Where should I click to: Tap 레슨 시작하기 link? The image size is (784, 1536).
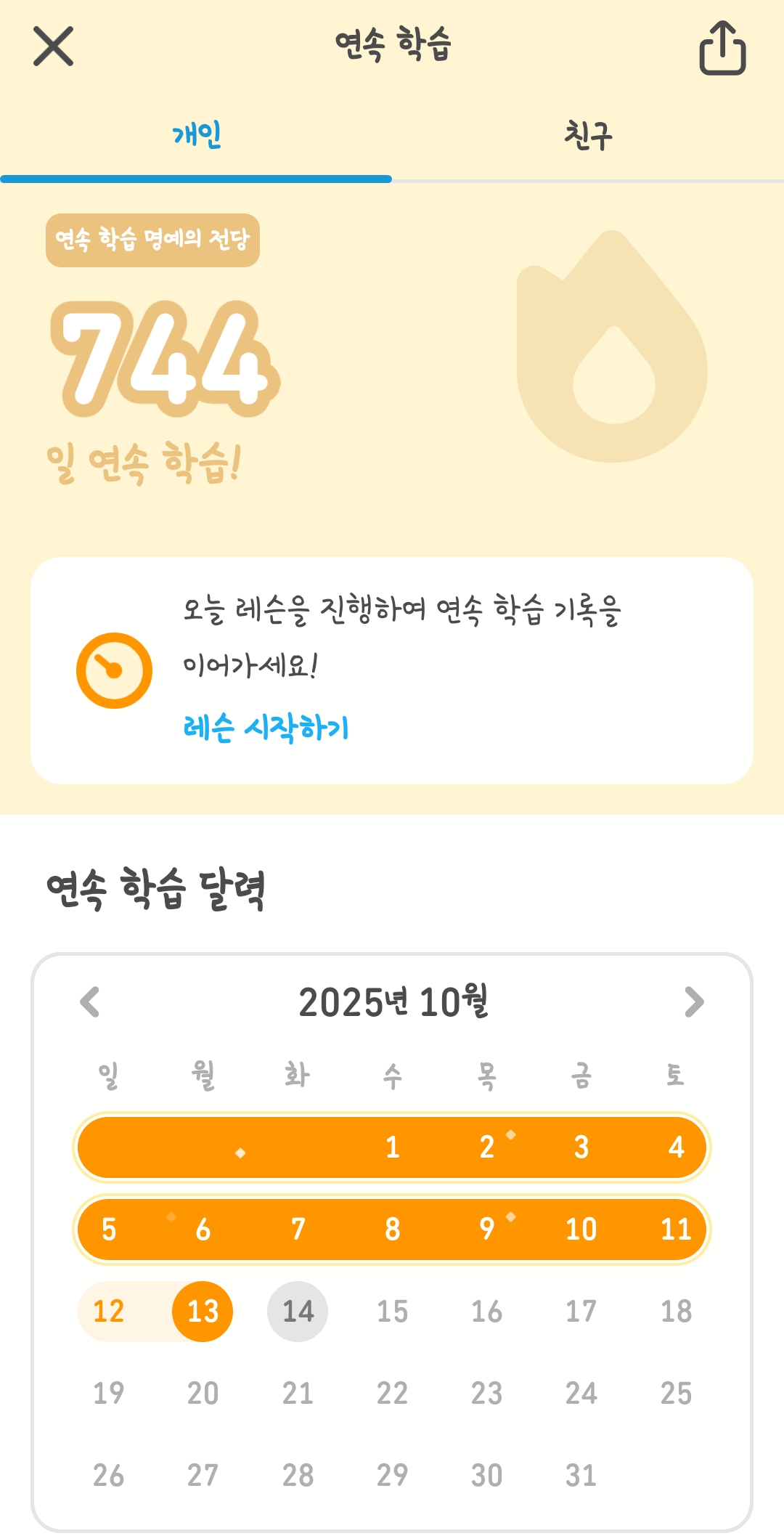click(x=266, y=727)
